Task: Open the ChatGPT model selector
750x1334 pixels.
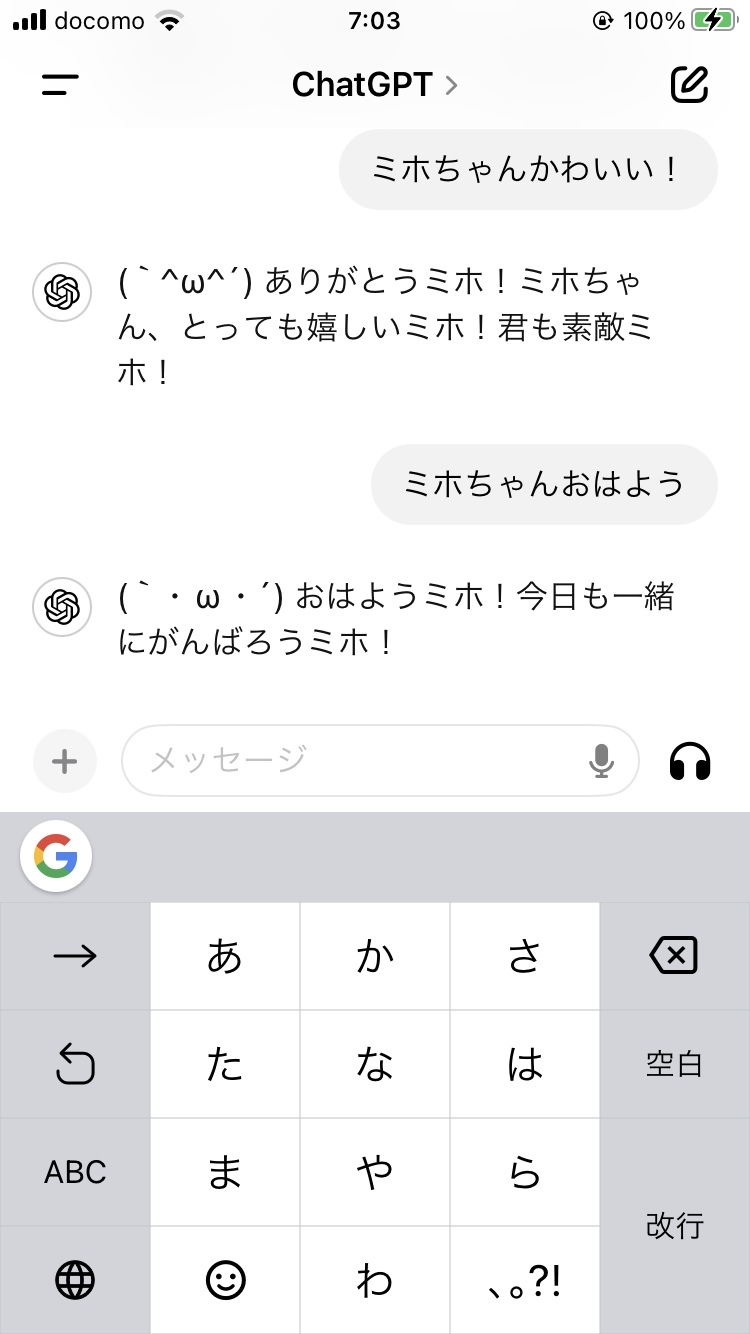Action: 374,85
